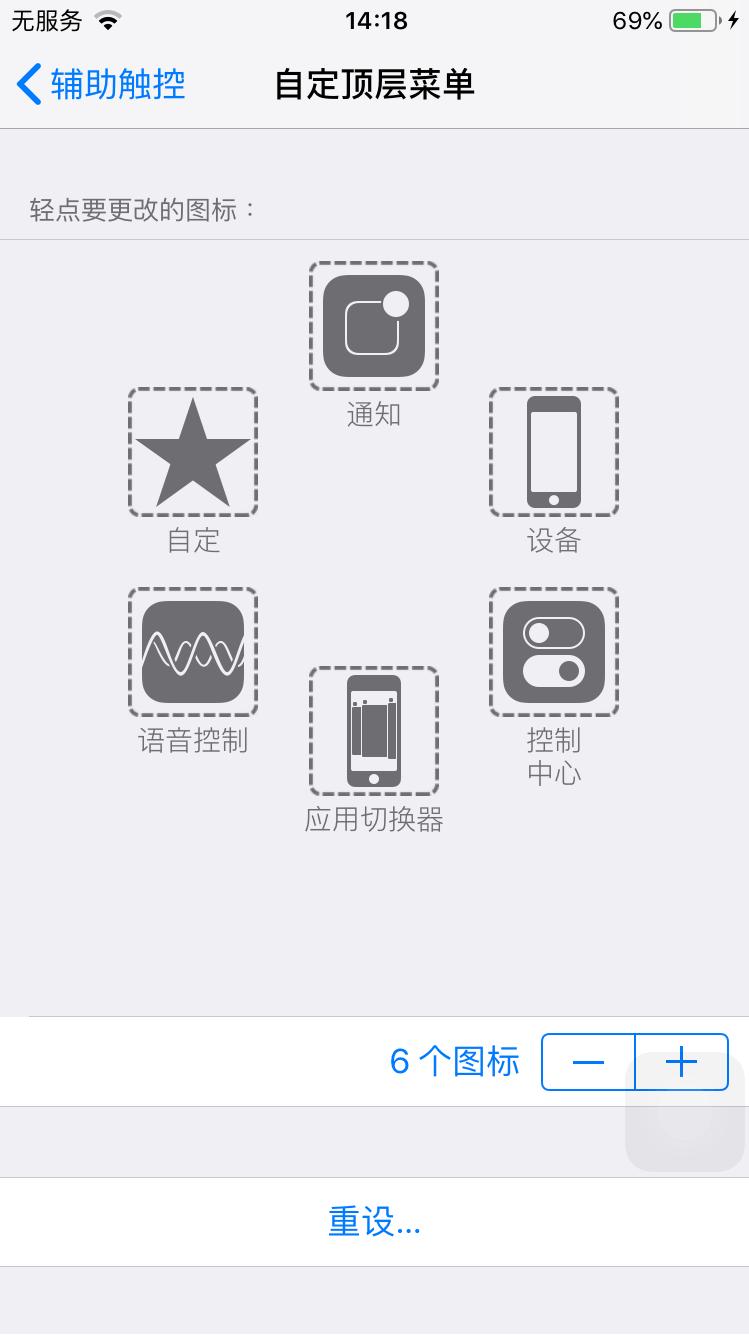Open the 应用切换器 (App Switcher) icon

coord(374,730)
